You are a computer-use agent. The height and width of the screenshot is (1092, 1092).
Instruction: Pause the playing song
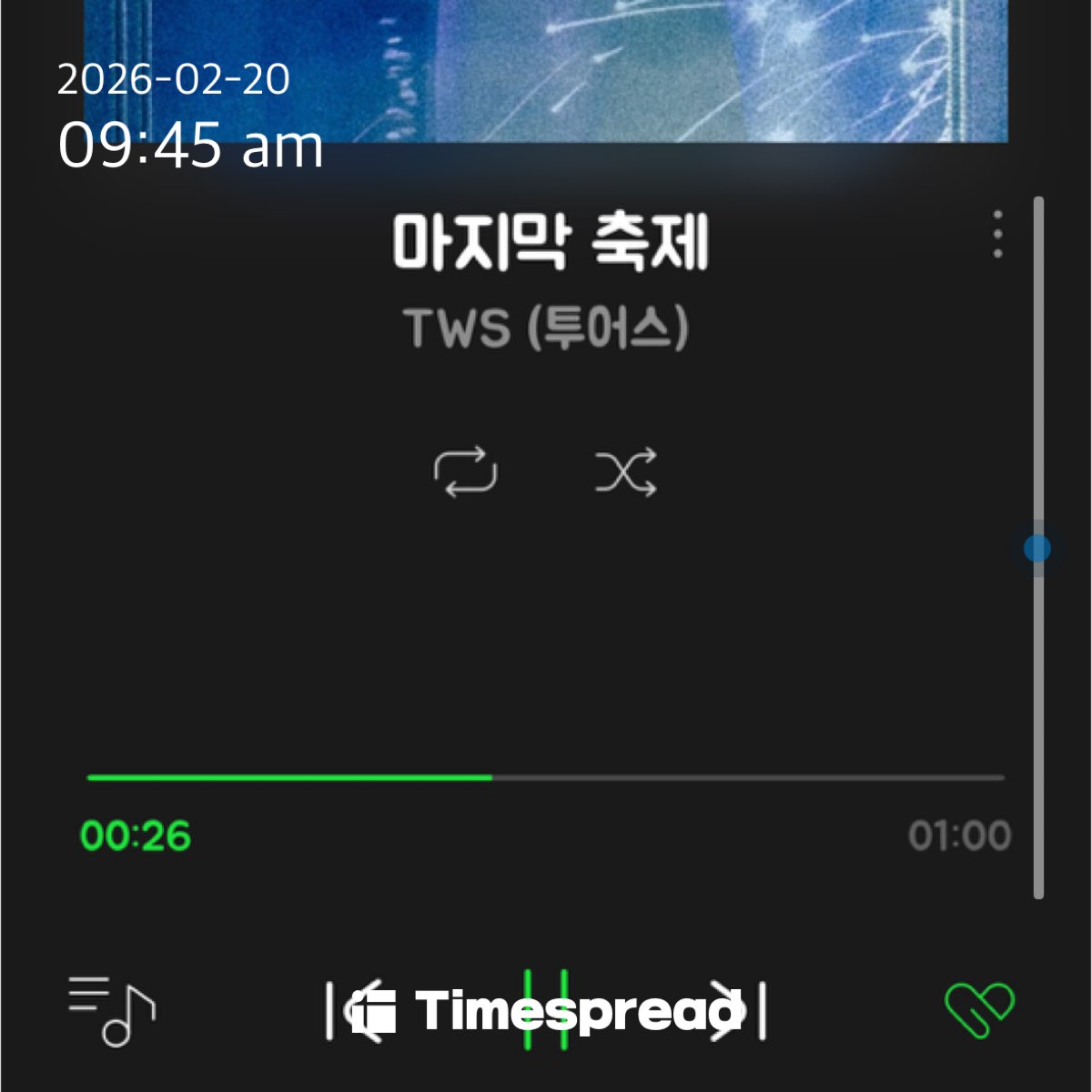point(546,1010)
